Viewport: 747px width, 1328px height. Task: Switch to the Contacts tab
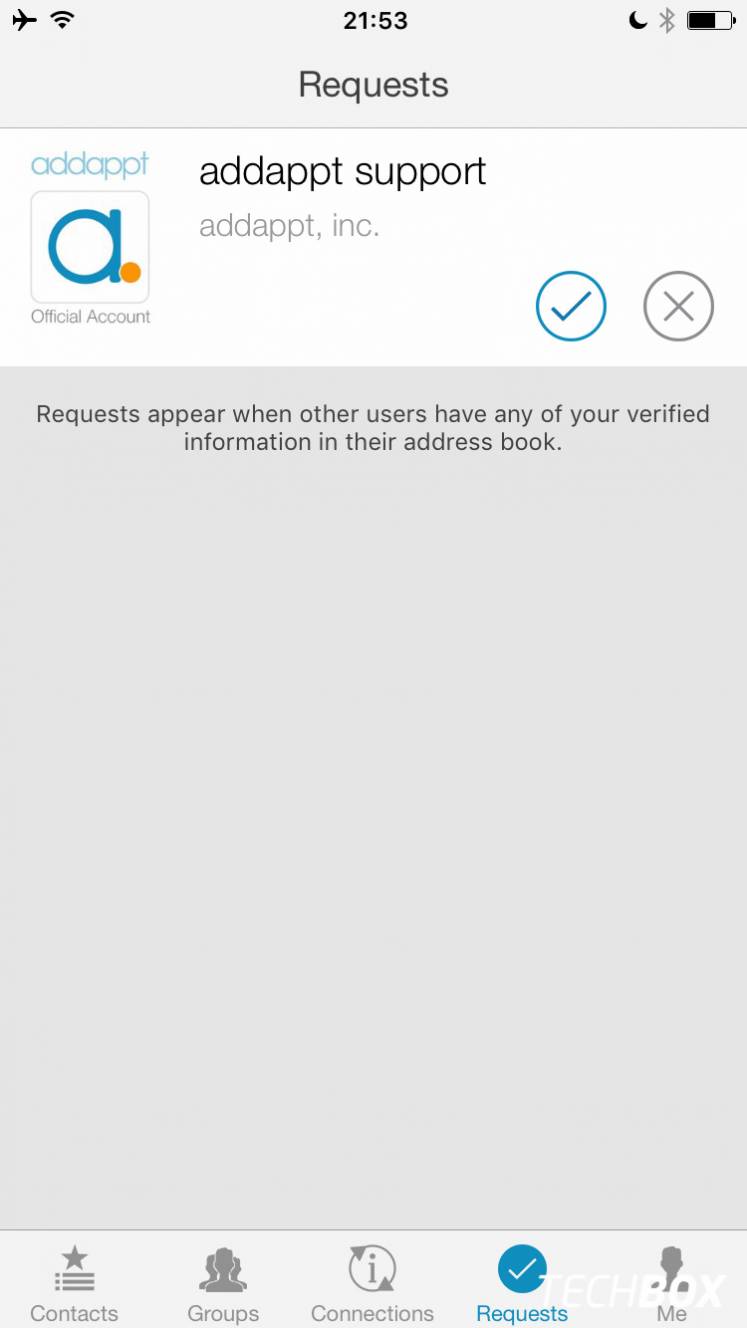(x=74, y=1284)
